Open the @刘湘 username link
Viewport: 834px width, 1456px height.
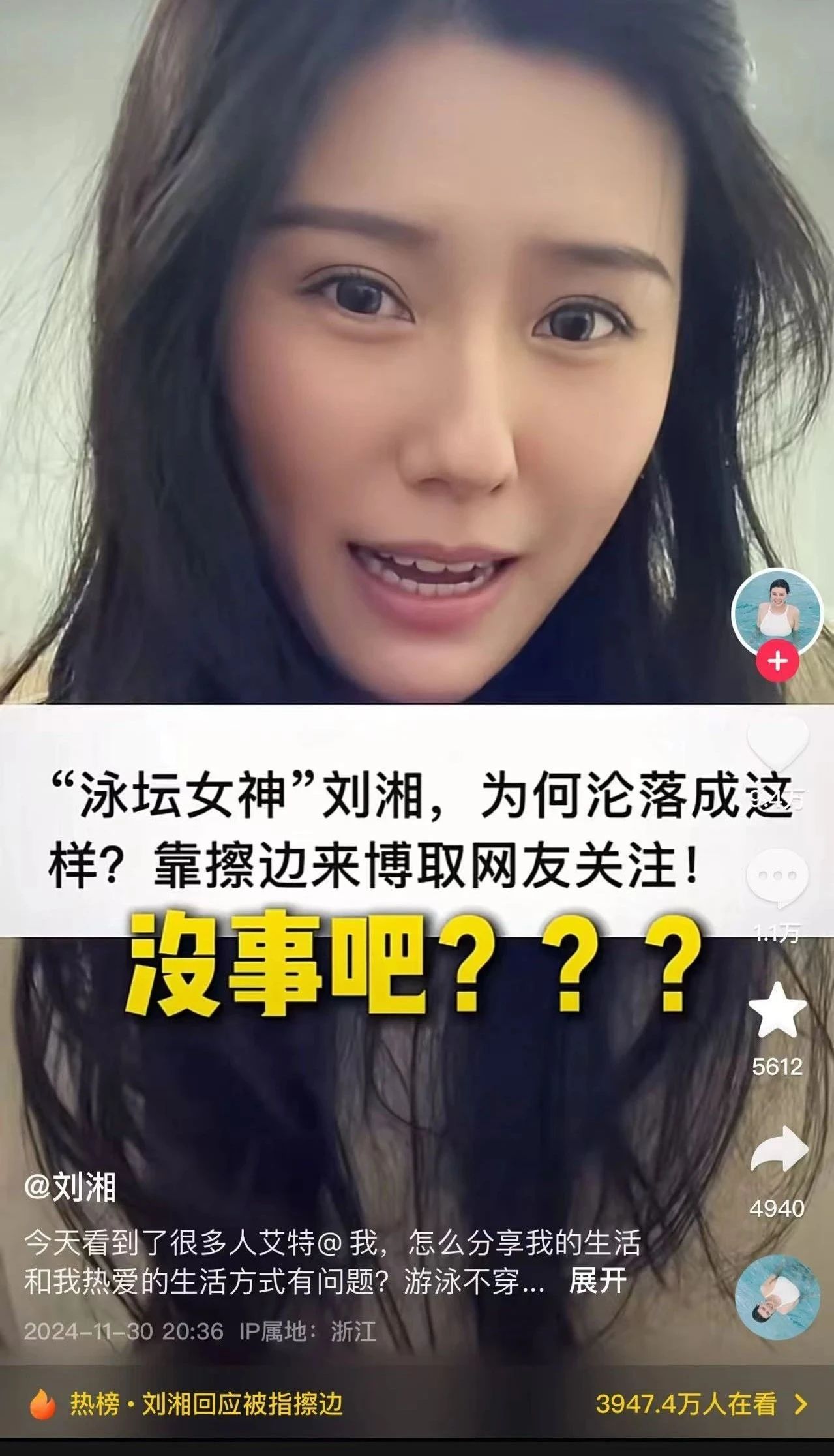tap(70, 1188)
